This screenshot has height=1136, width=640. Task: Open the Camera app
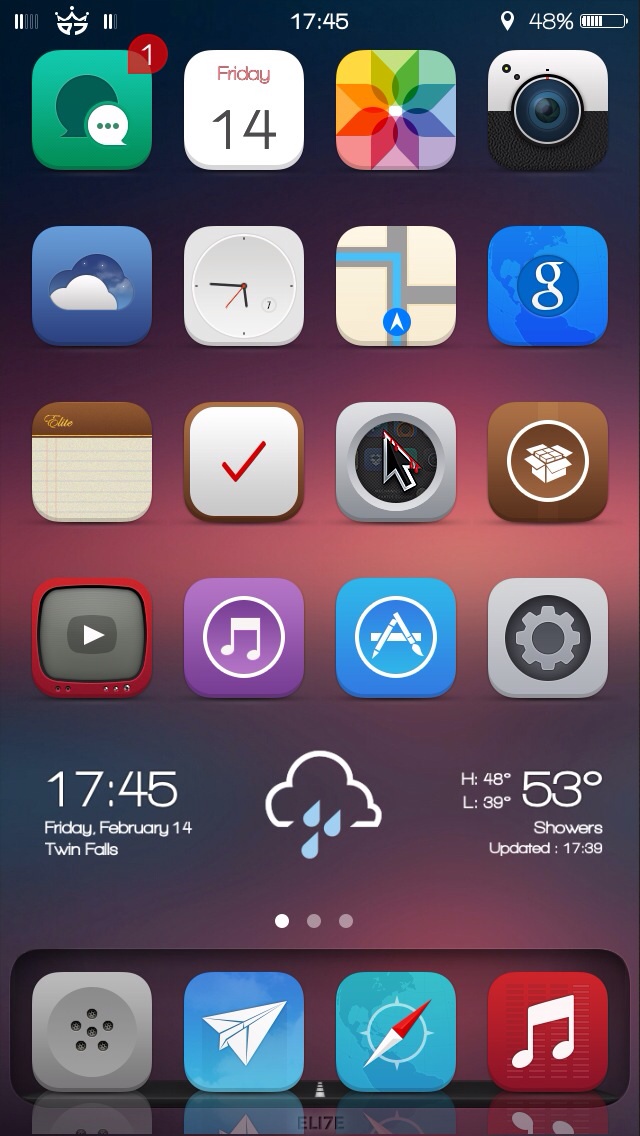pyautogui.click(x=548, y=110)
